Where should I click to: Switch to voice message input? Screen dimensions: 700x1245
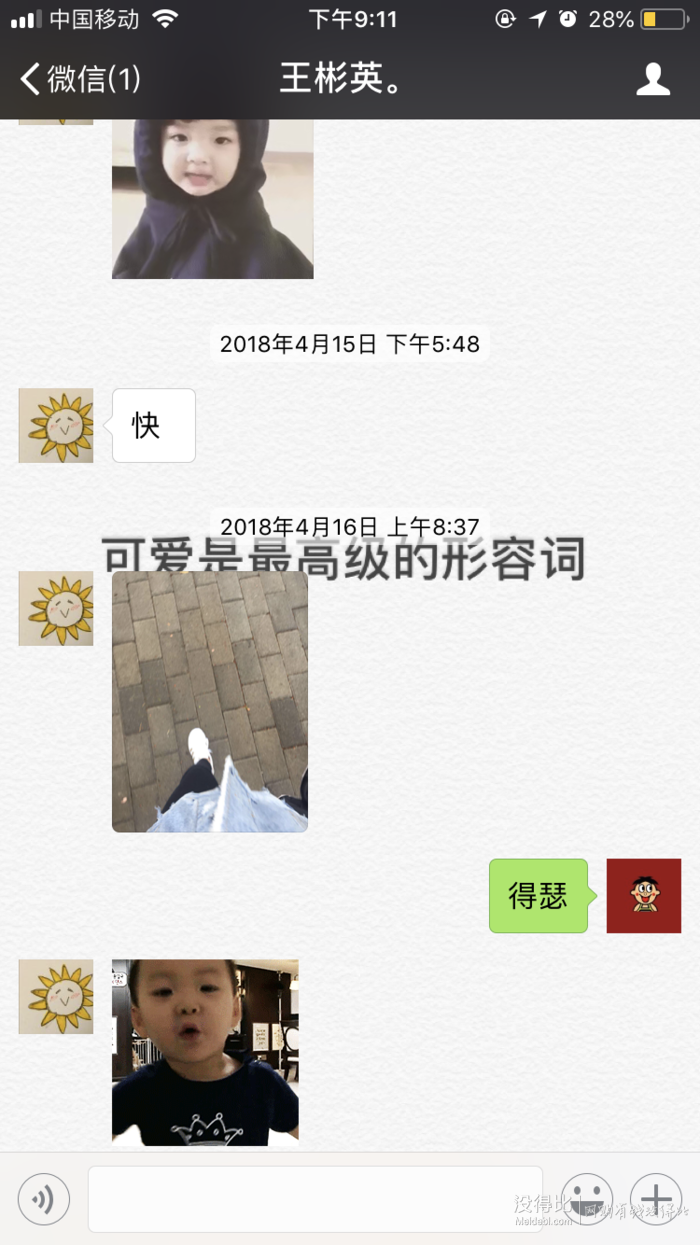click(x=44, y=1199)
